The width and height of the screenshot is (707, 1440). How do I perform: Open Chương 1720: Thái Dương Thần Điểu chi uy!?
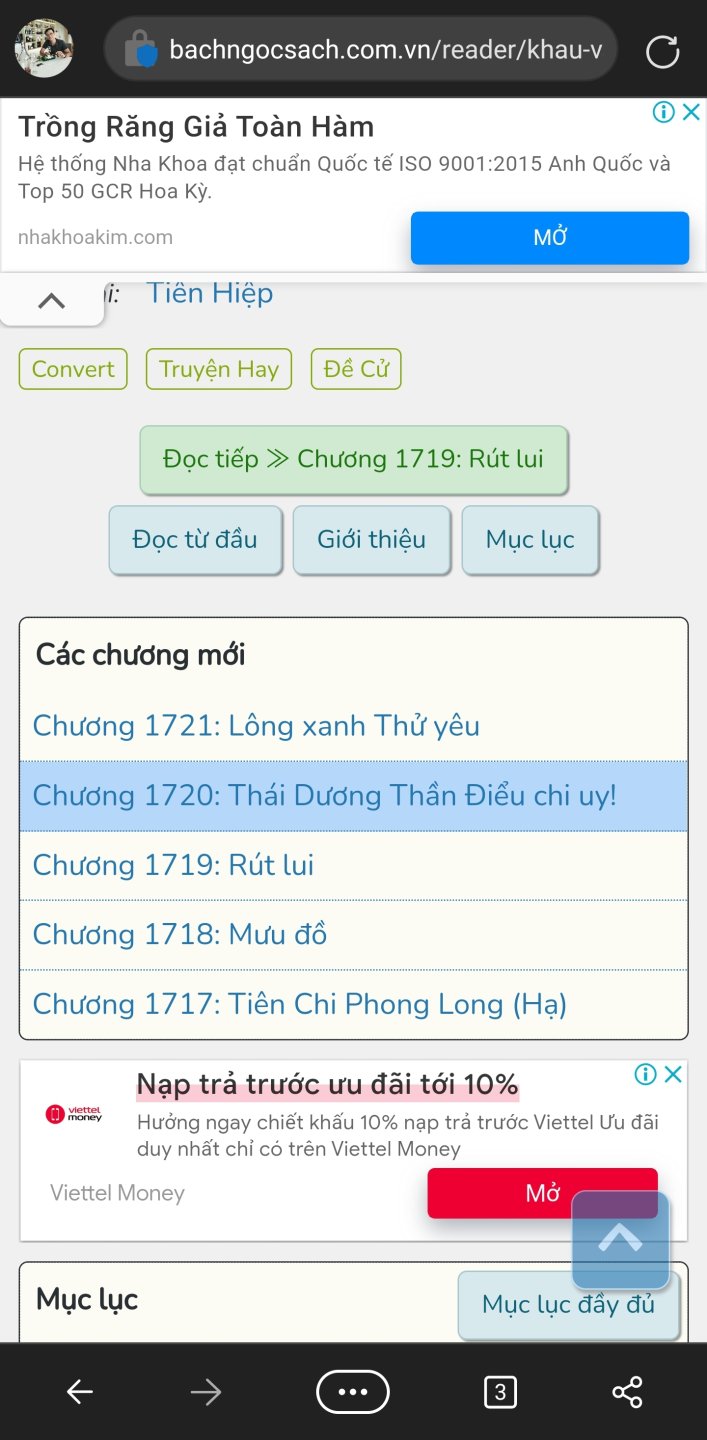(x=325, y=796)
